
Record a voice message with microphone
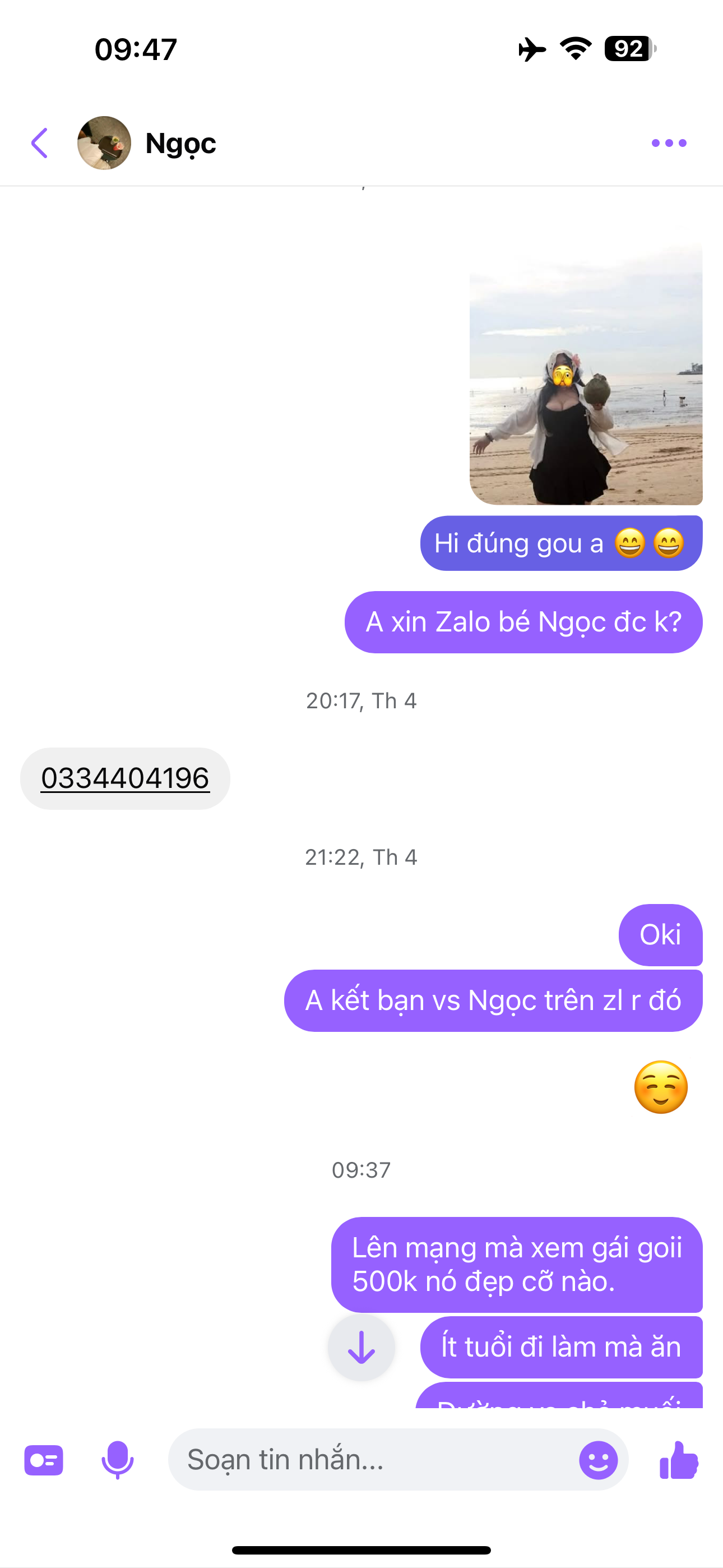(117, 1460)
